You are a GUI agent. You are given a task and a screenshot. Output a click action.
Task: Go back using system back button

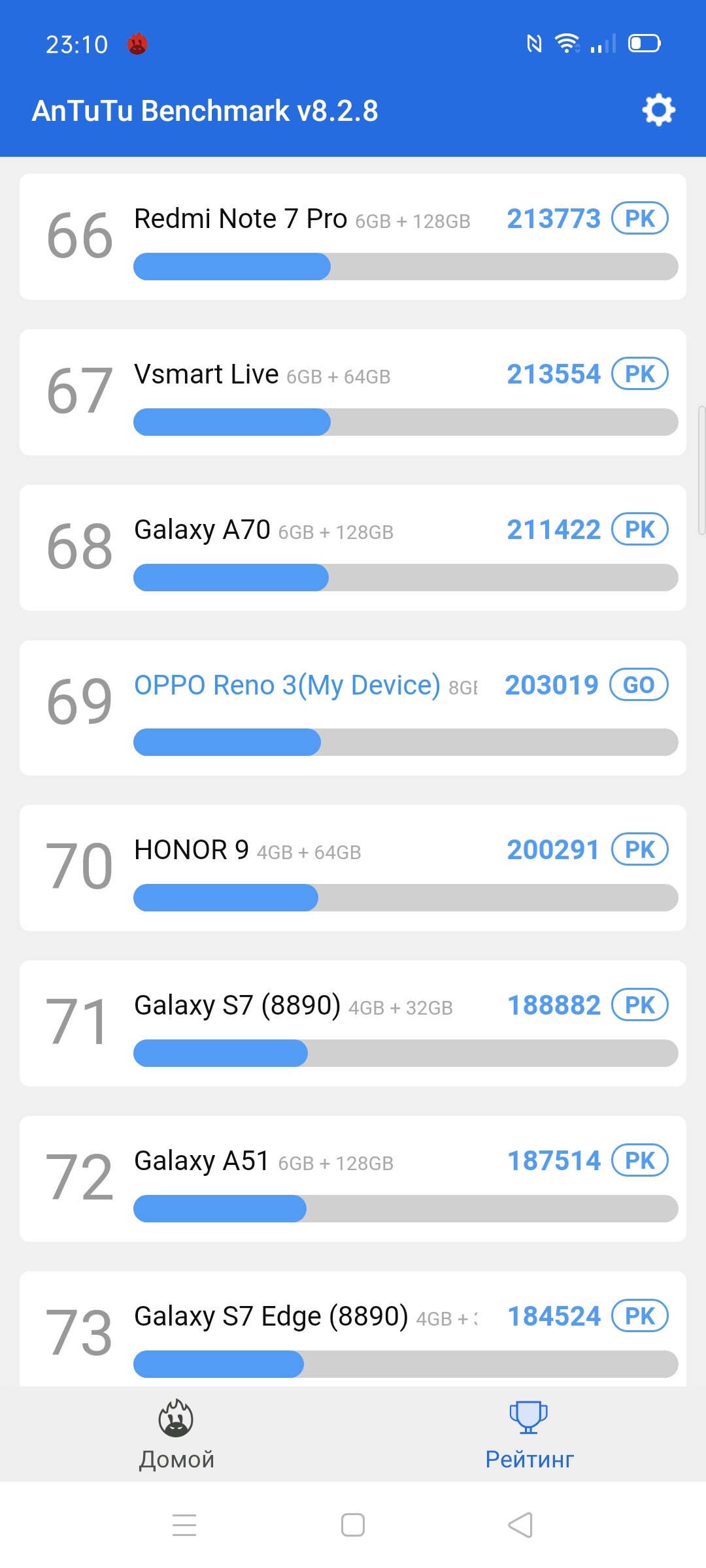[x=520, y=1525]
